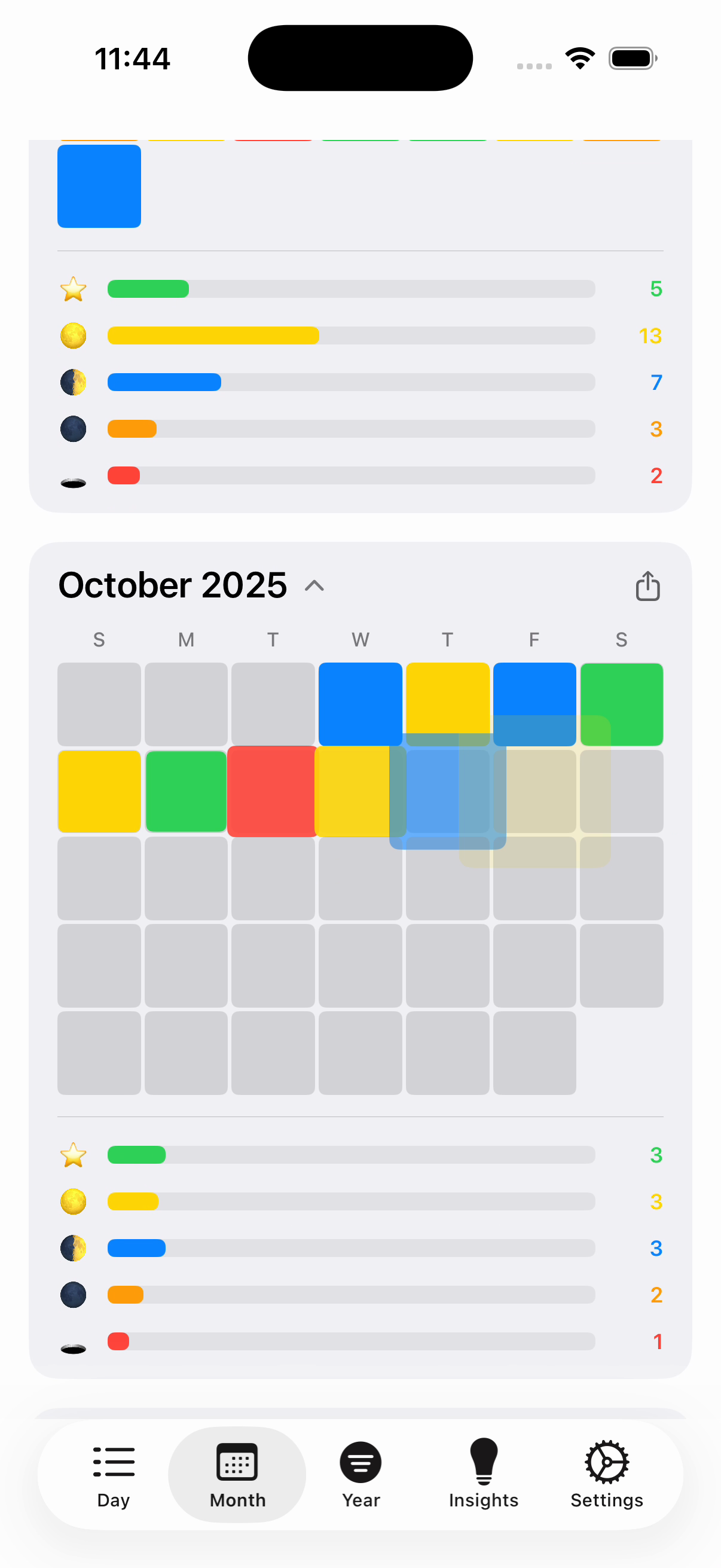Open the blue day tile above the rating bars
Image resolution: width=721 pixels, height=1568 pixels.
click(99, 186)
